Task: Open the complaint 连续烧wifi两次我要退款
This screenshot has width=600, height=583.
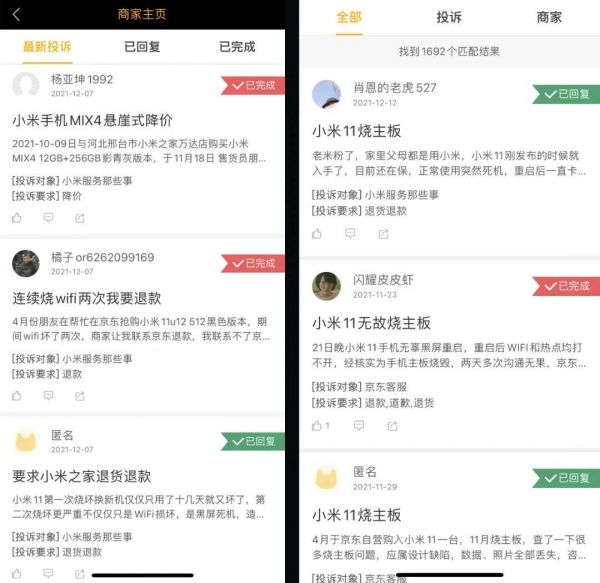Action: pyautogui.click(x=87, y=298)
